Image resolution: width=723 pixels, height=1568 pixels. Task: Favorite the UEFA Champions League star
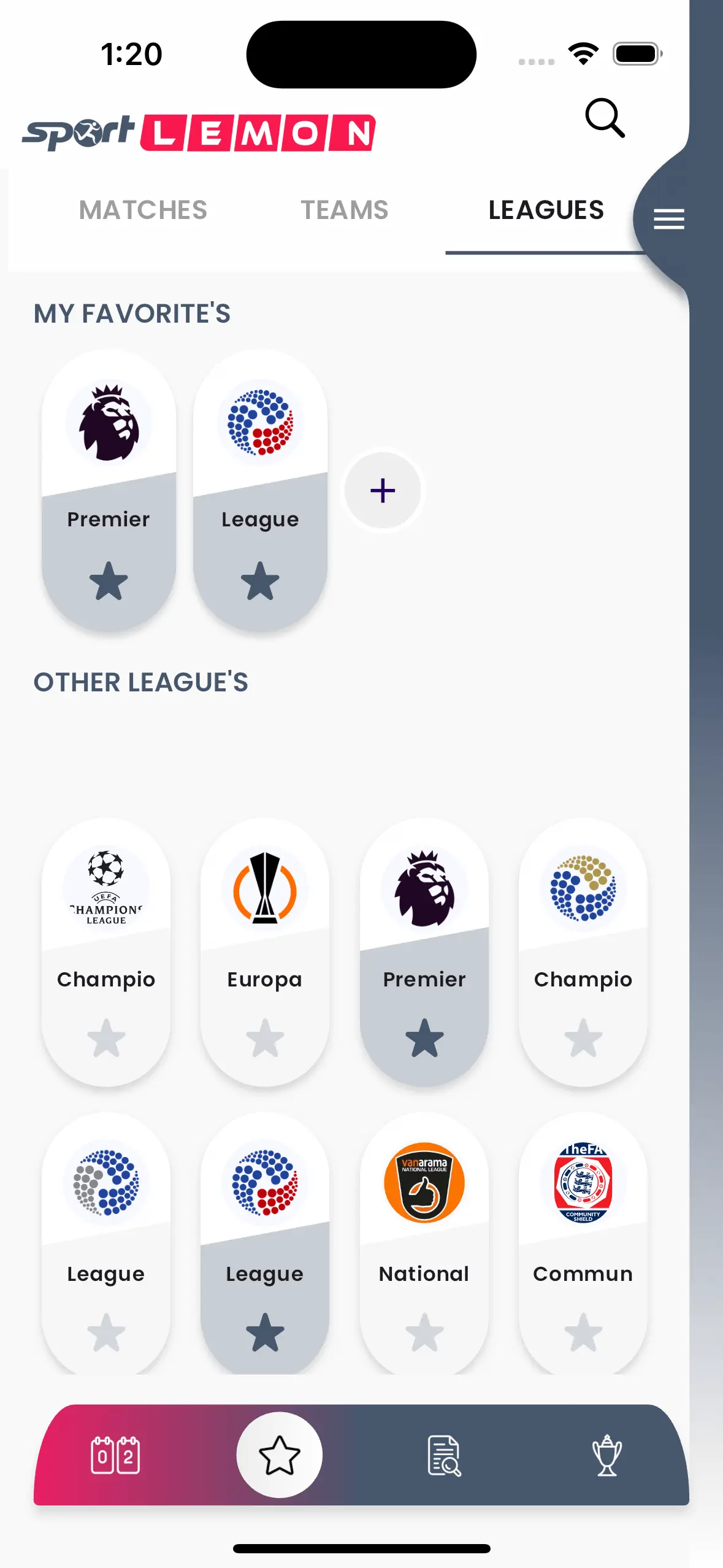pos(106,1039)
